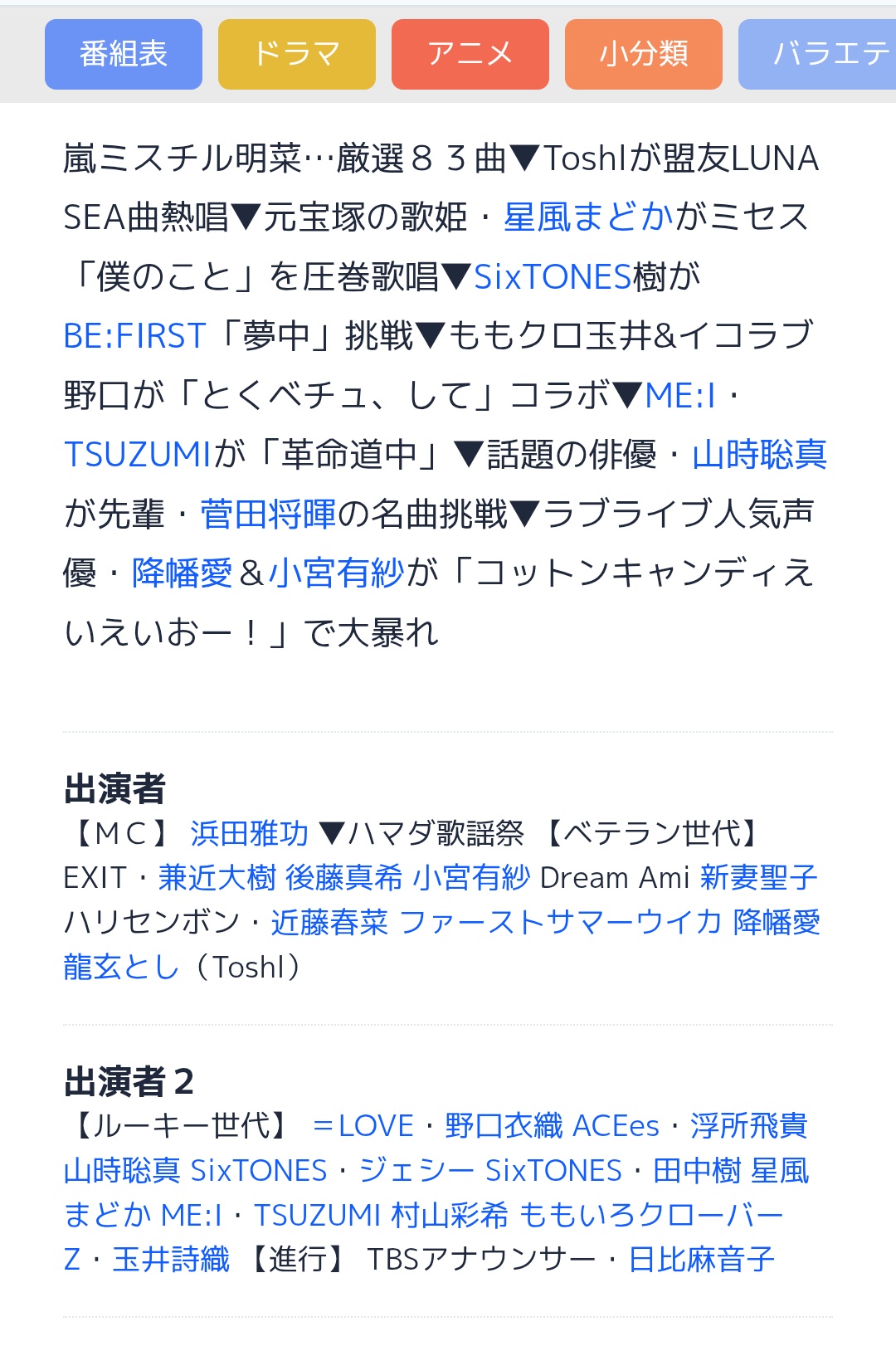The height and width of the screenshot is (1346, 896).
Task: Tap the SixTONES link in the description
Action: point(553,277)
